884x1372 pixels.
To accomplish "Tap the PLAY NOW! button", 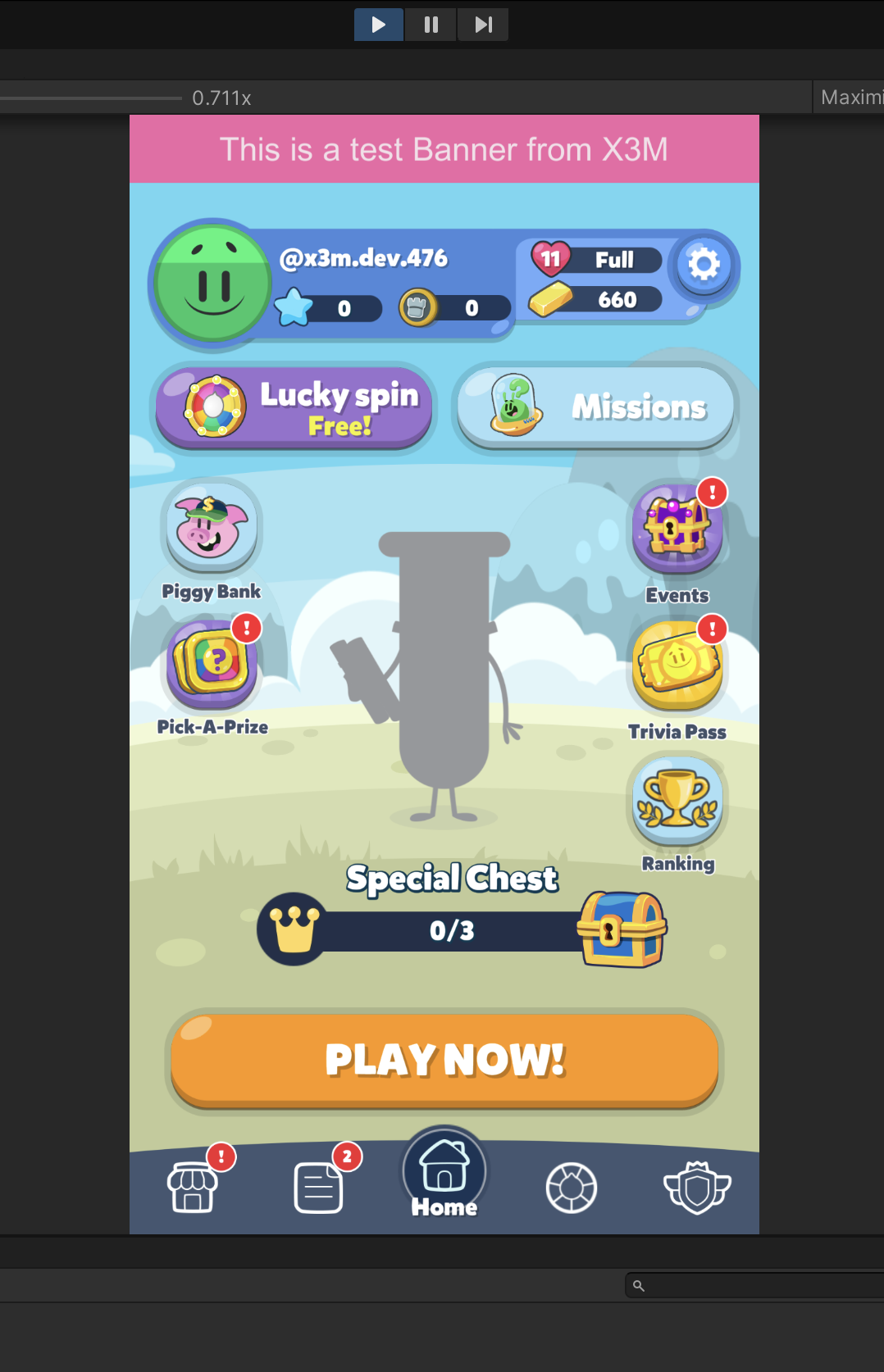I will pyautogui.click(x=444, y=1060).
